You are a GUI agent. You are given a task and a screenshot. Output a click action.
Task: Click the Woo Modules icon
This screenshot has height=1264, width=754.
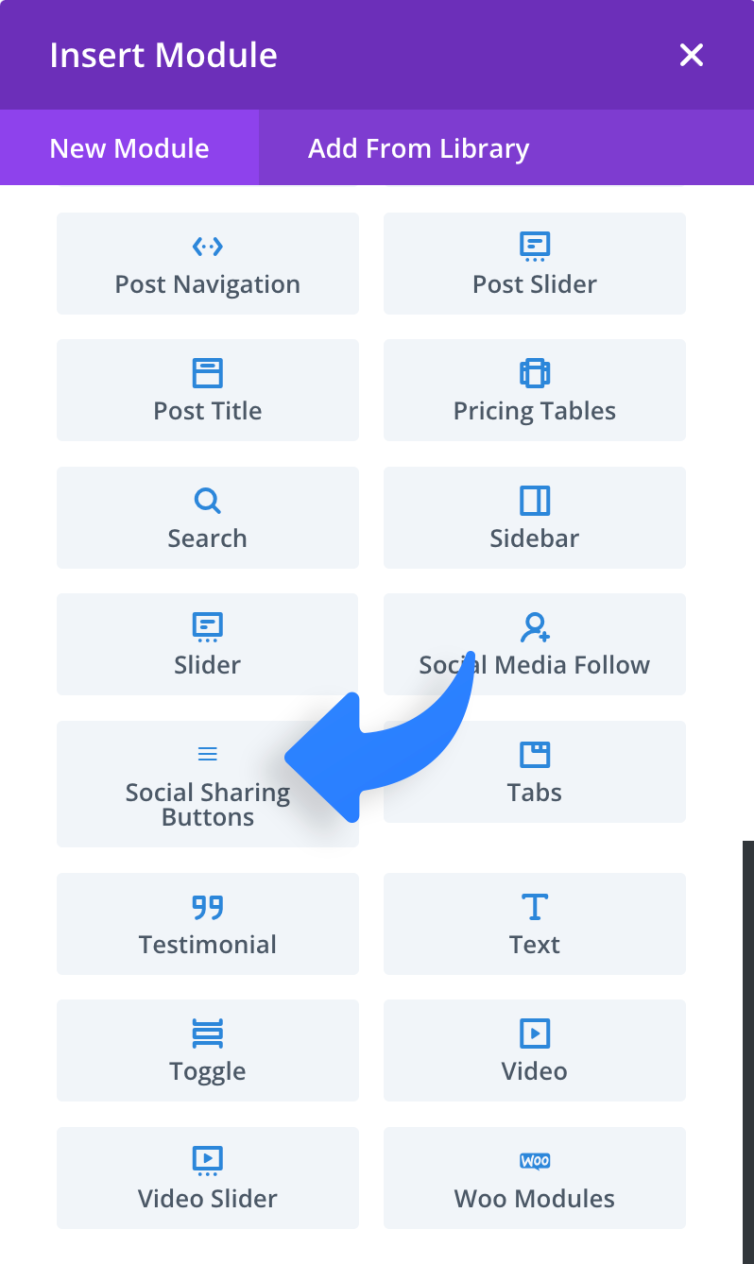(534, 1160)
